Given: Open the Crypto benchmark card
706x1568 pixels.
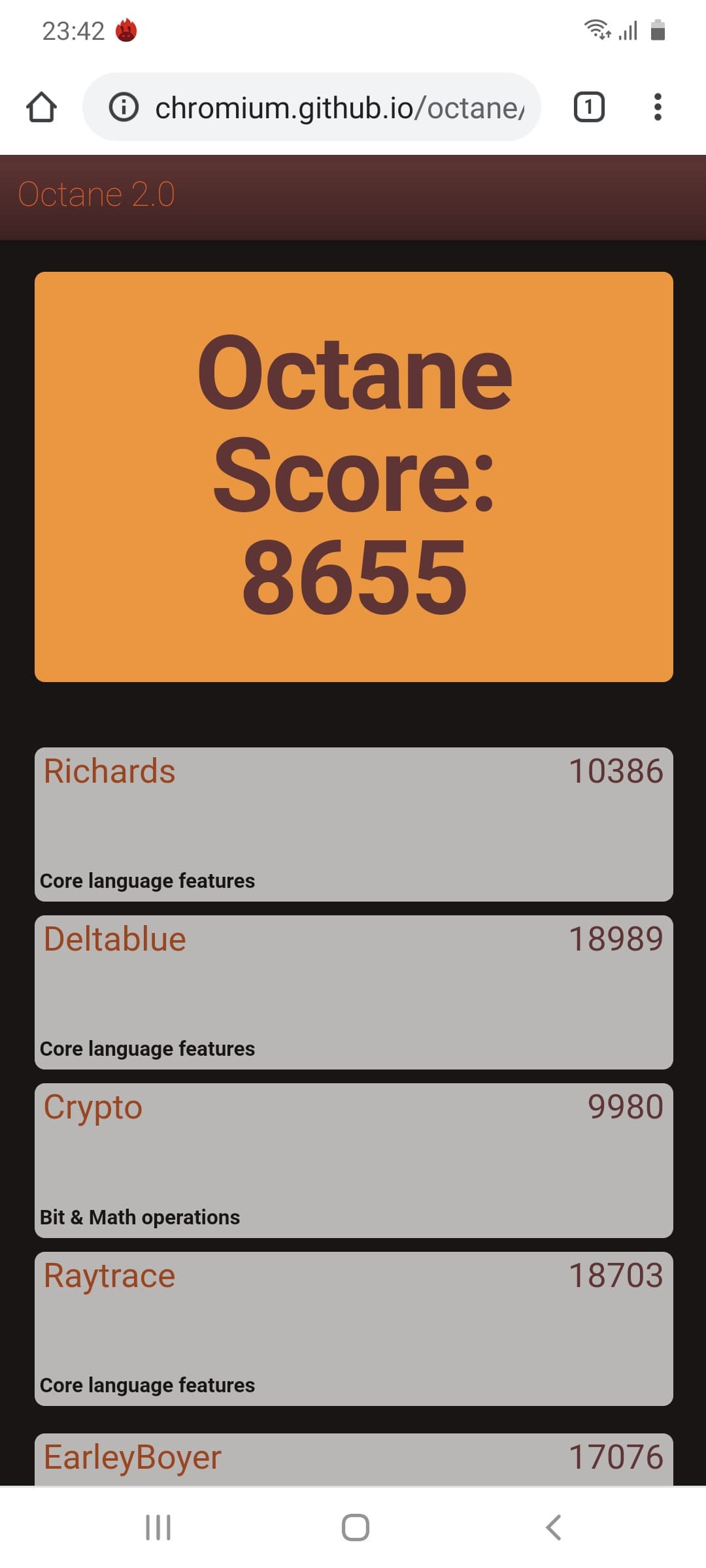Looking at the screenshot, I should coord(354,1160).
